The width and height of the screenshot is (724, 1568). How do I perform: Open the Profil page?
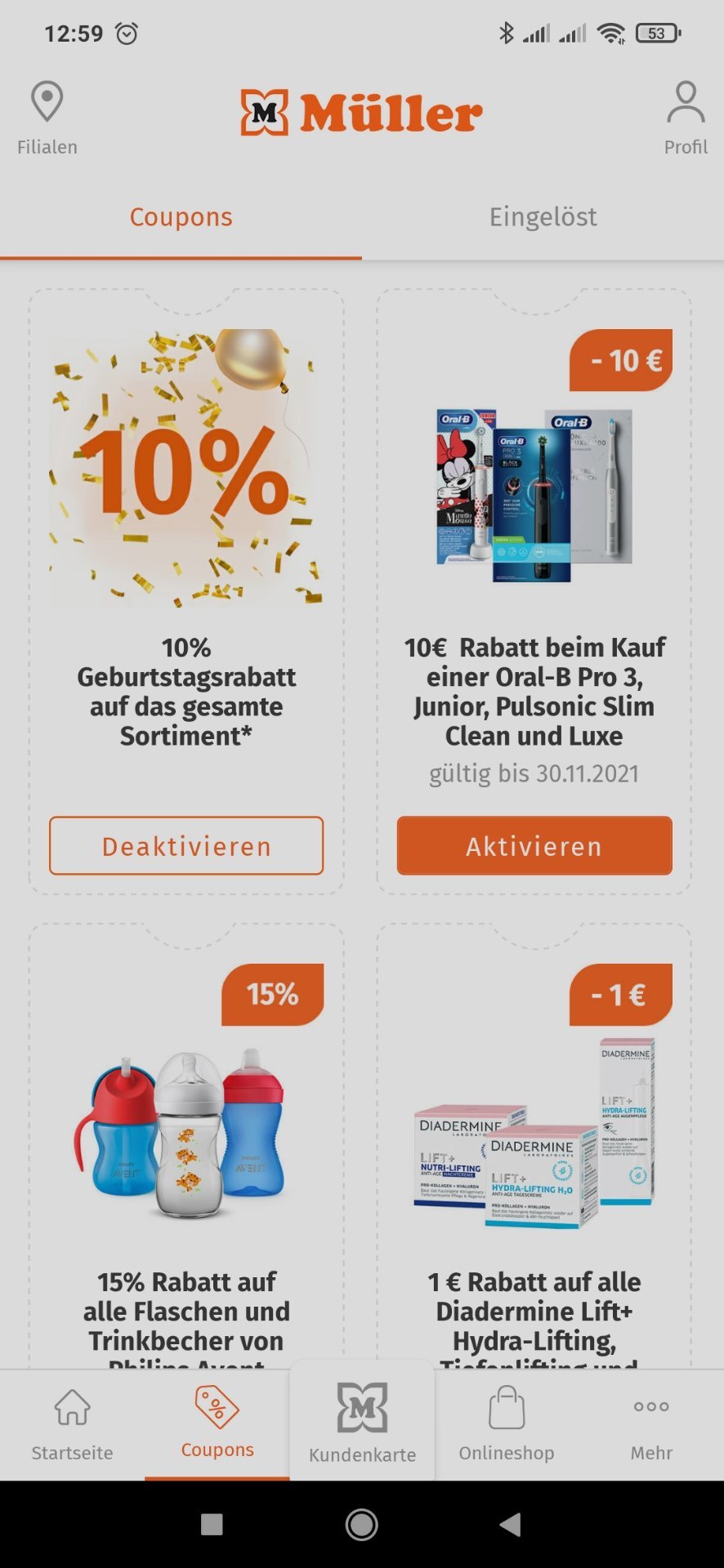[x=686, y=118]
